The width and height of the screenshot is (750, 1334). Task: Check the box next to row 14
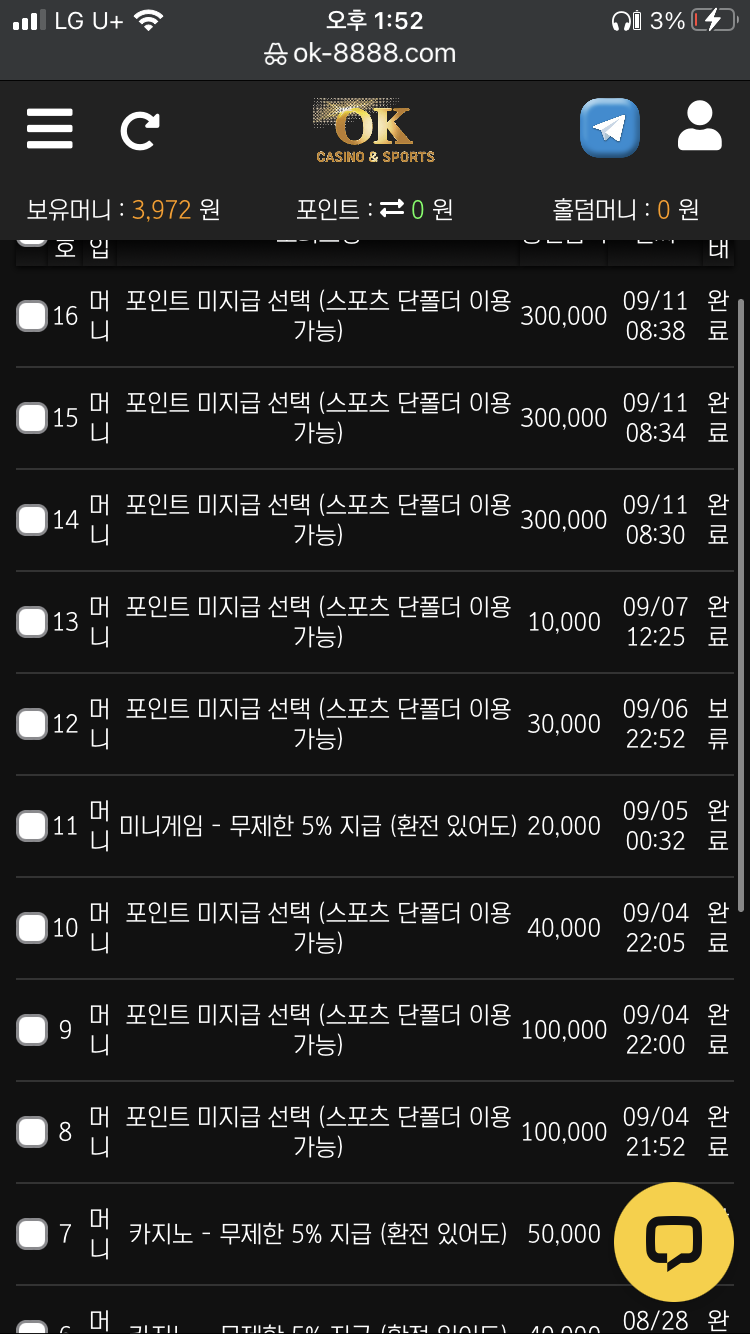coord(32,520)
